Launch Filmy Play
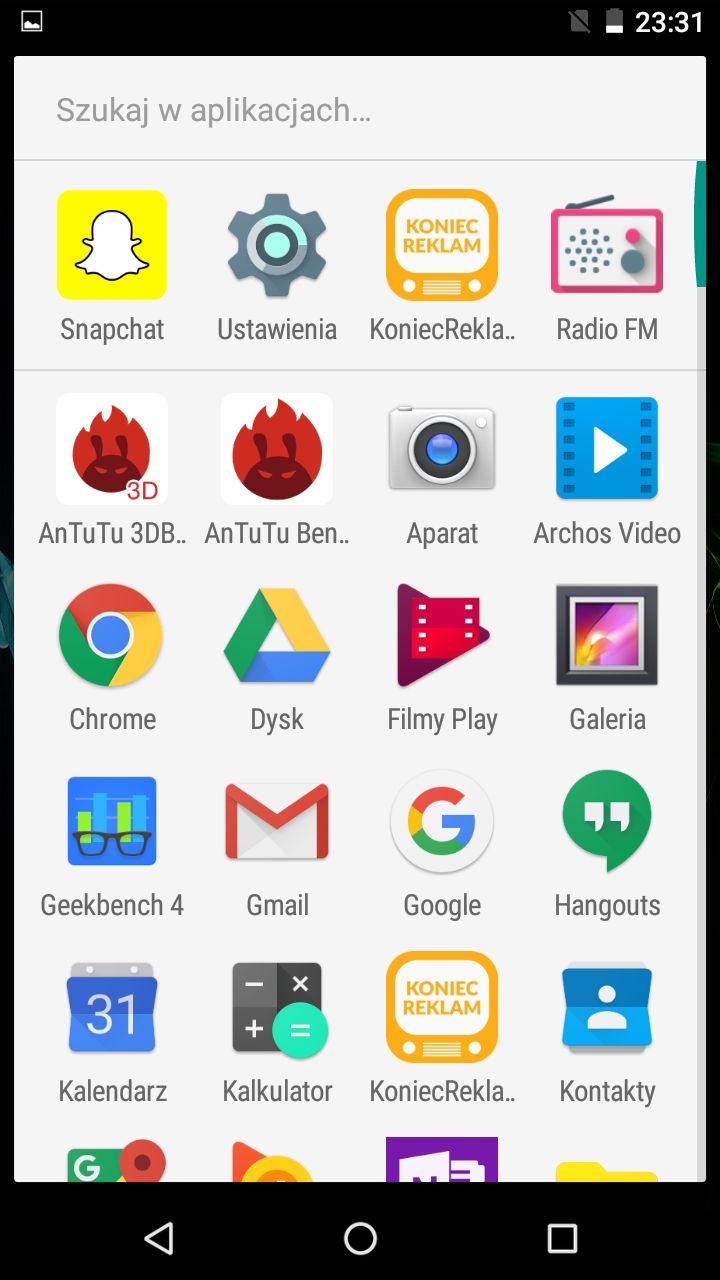 click(442, 635)
